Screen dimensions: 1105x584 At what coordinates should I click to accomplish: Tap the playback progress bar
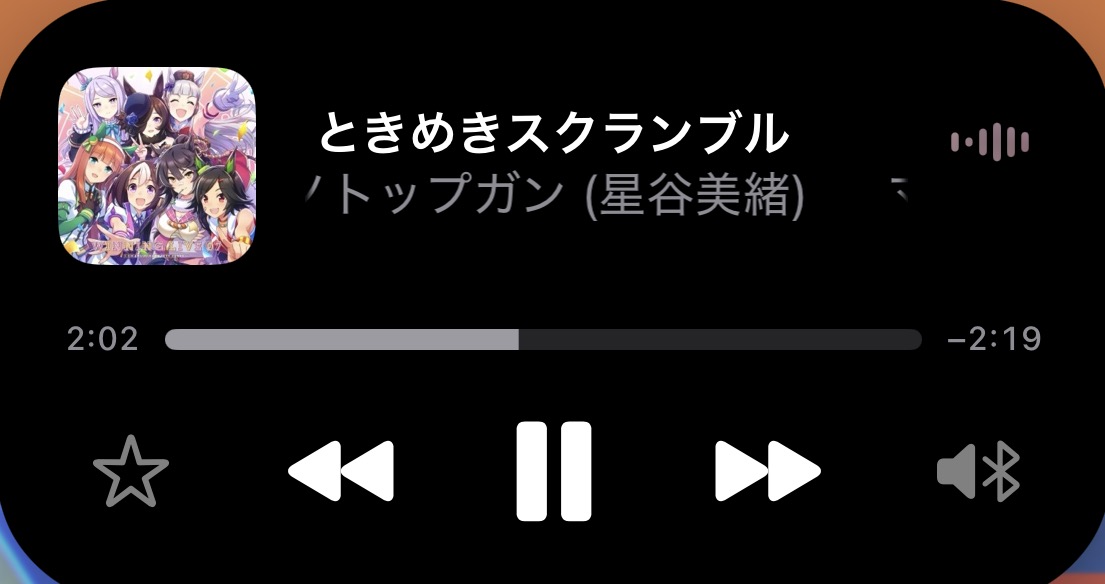pyautogui.click(x=542, y=339)
